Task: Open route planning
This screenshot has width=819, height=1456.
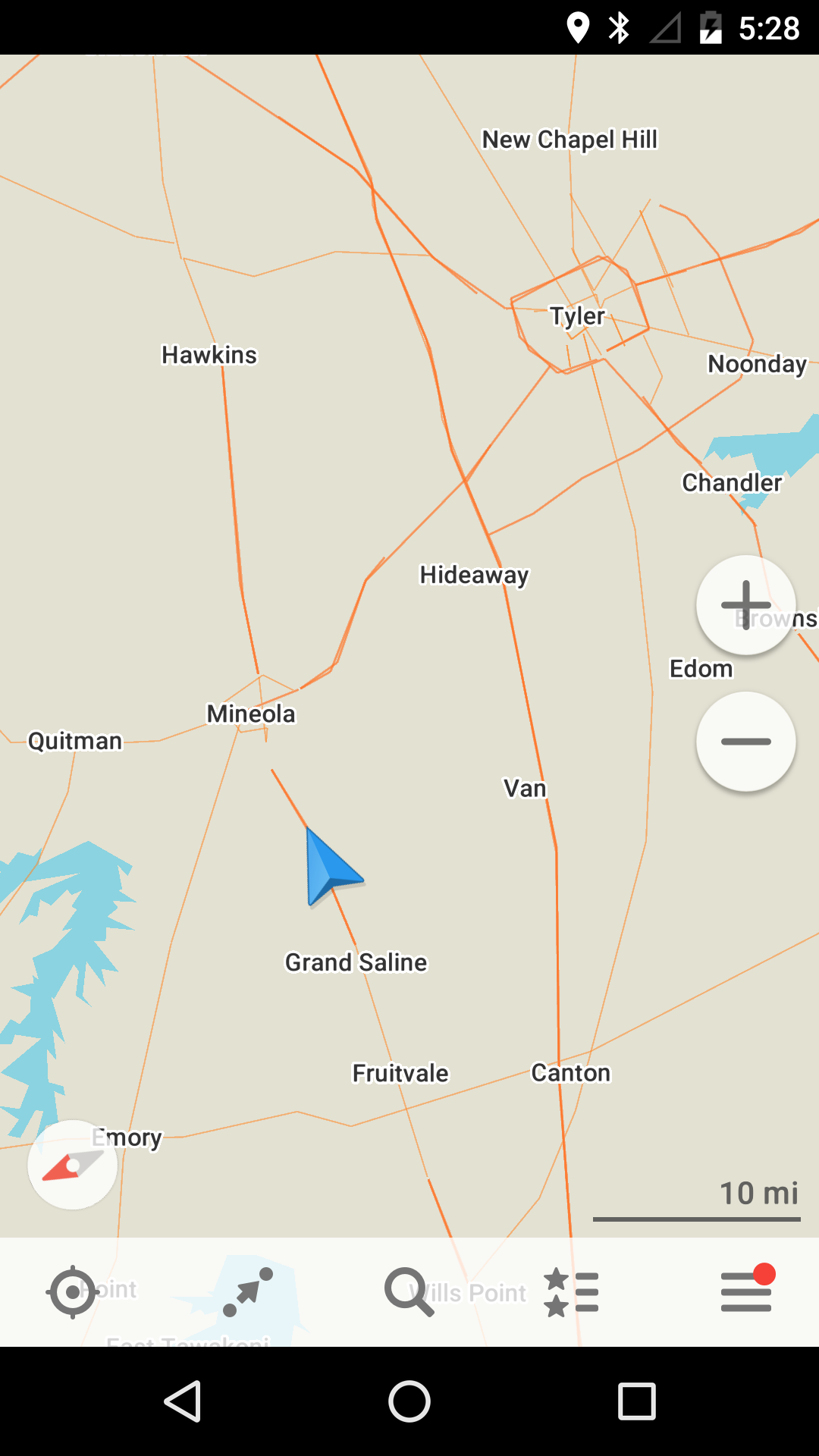Action: [x=248, y=1291]
